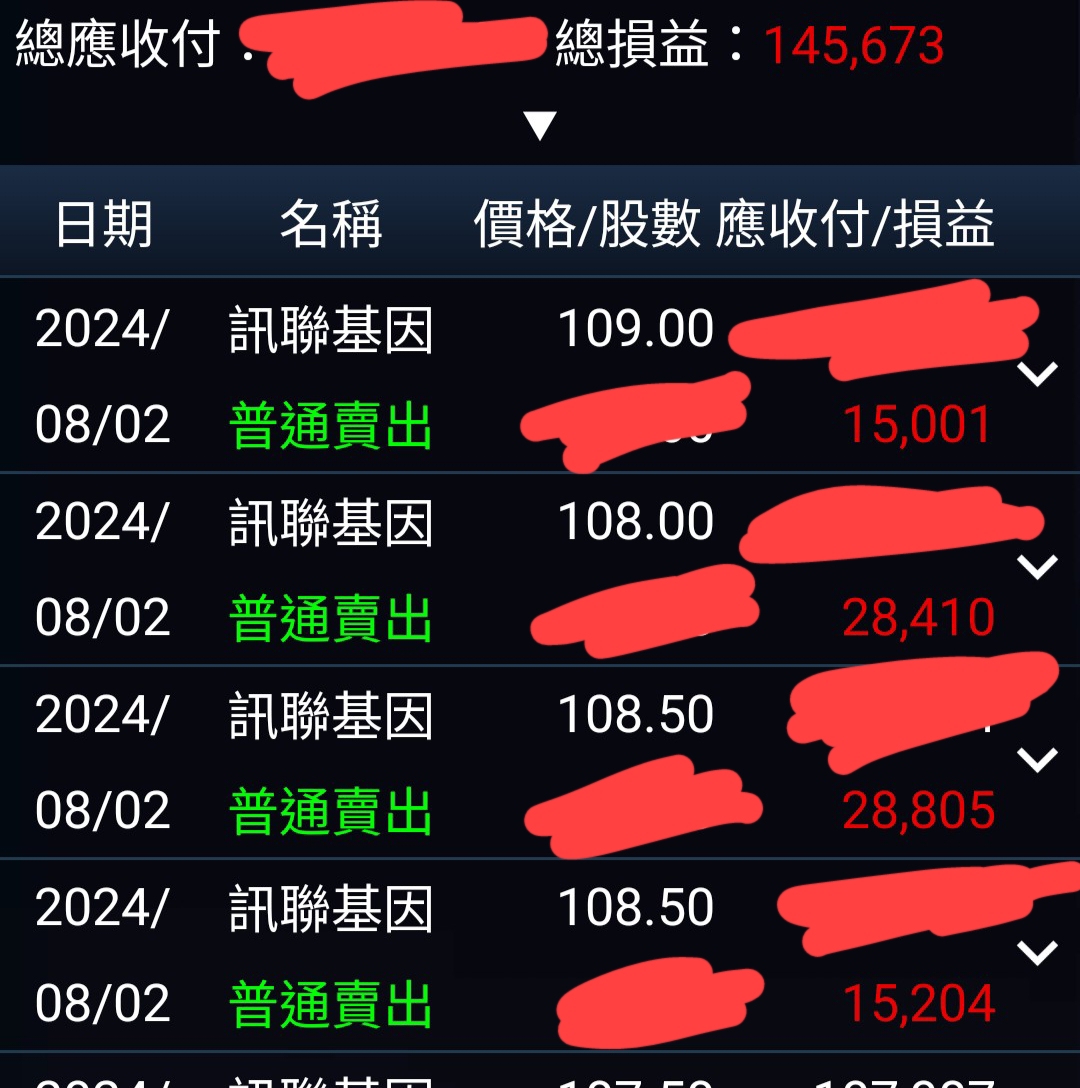Expand the sale row with profit 15,204
Image resolution: width=1080 pixels, height=1088 pixels.
(x=1037, y=953)
